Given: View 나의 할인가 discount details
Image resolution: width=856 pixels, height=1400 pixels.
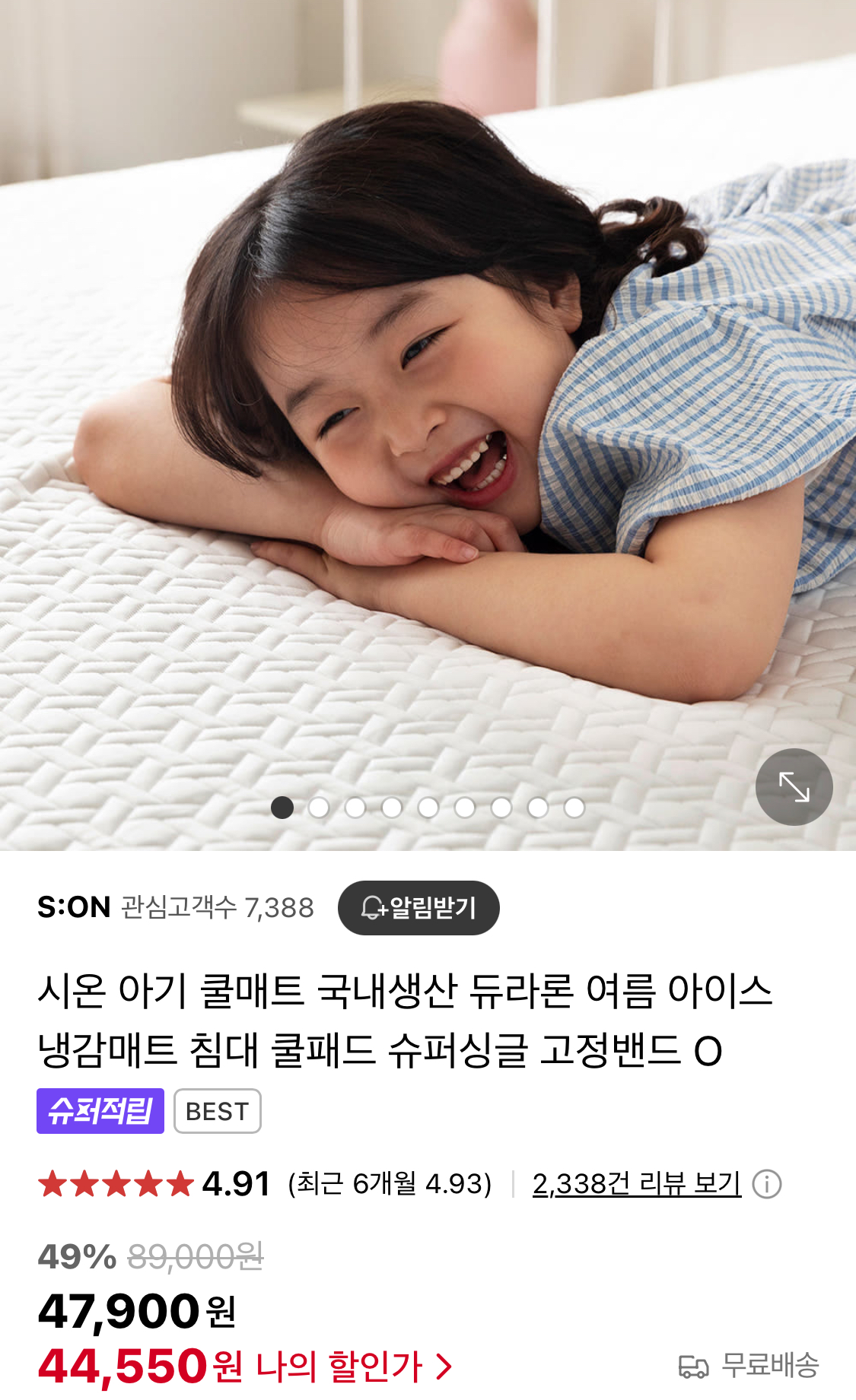Looking at the screenshot, I should (354, 1367).
